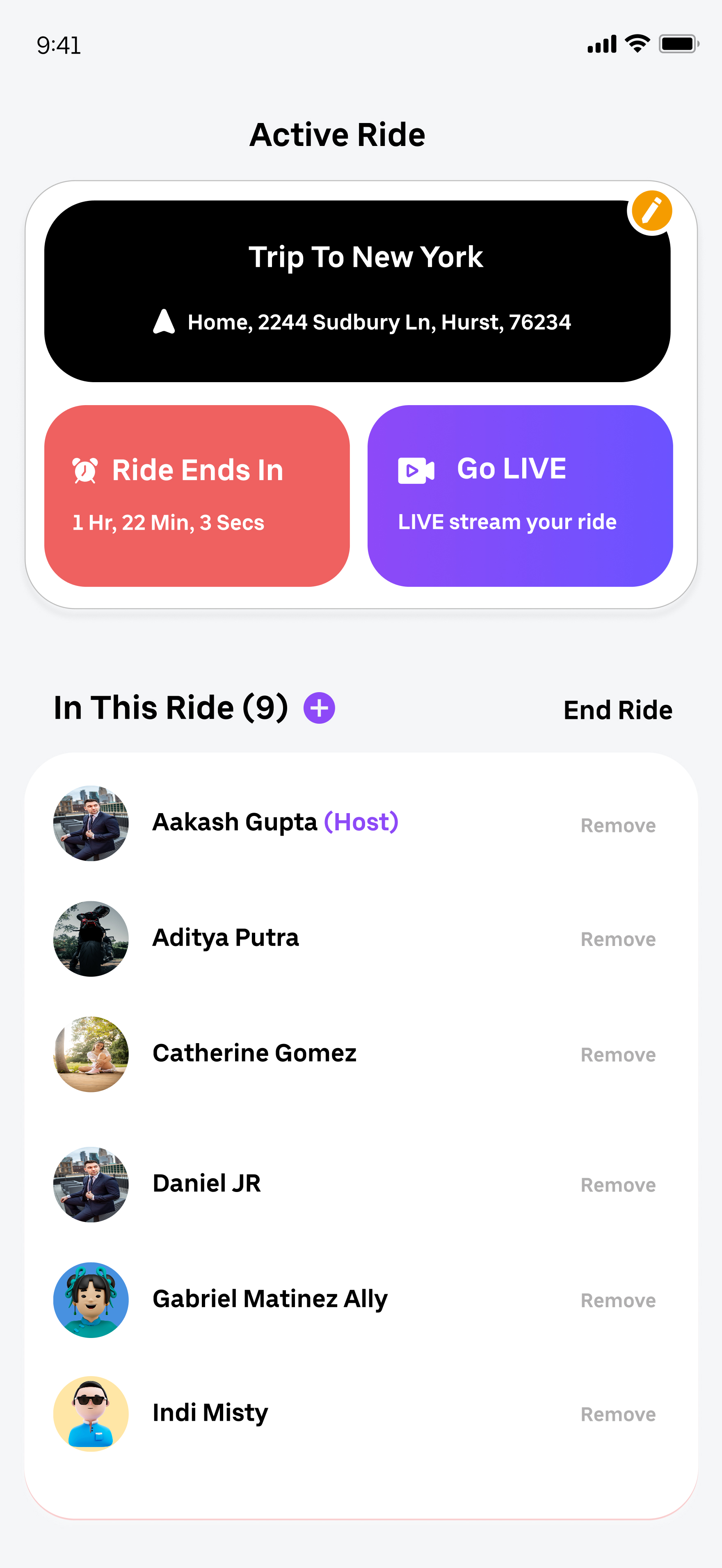Remove Indi Misty from the ride

coord(617,1414)
